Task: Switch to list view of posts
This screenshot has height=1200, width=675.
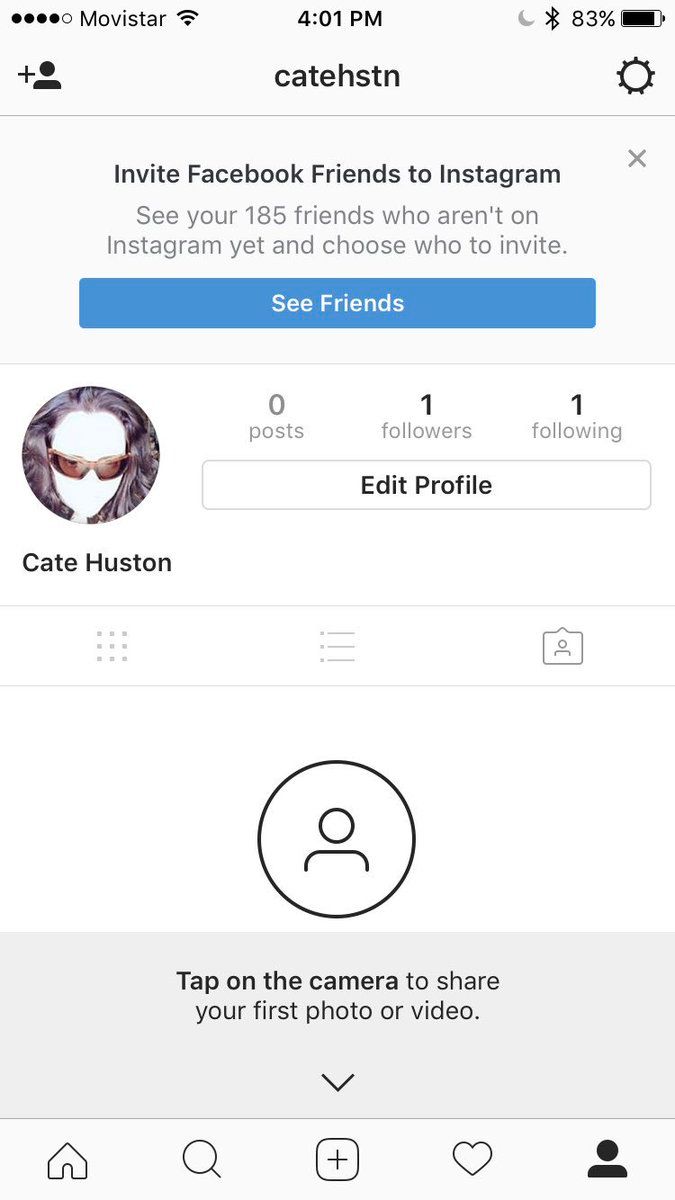Action: pos(337,646)
